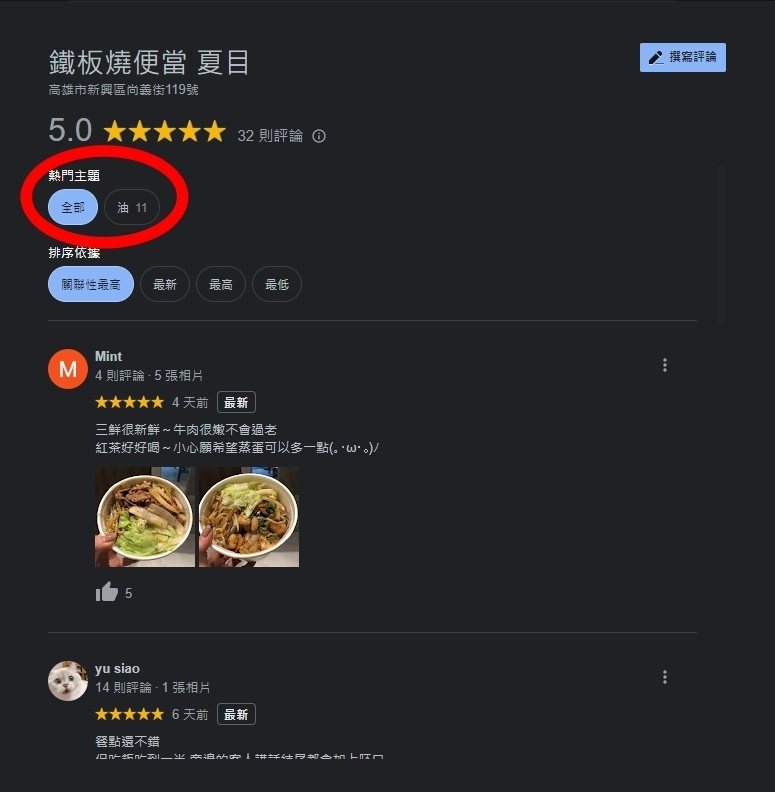
Task: Select the 全部 topic chip
Action: tap(73, 207)
